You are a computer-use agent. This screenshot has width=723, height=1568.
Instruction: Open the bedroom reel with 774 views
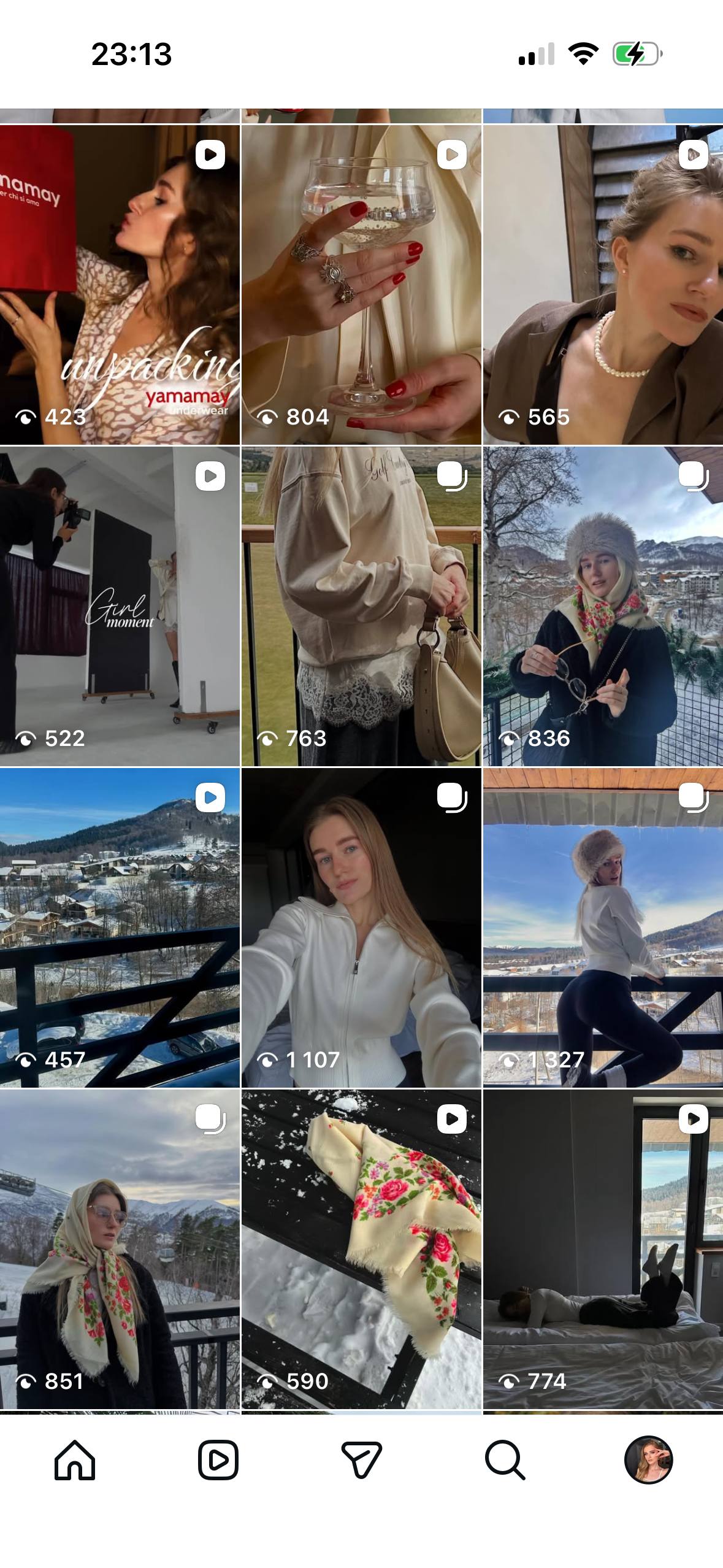pyautogui.click(x=603, y=1249)
